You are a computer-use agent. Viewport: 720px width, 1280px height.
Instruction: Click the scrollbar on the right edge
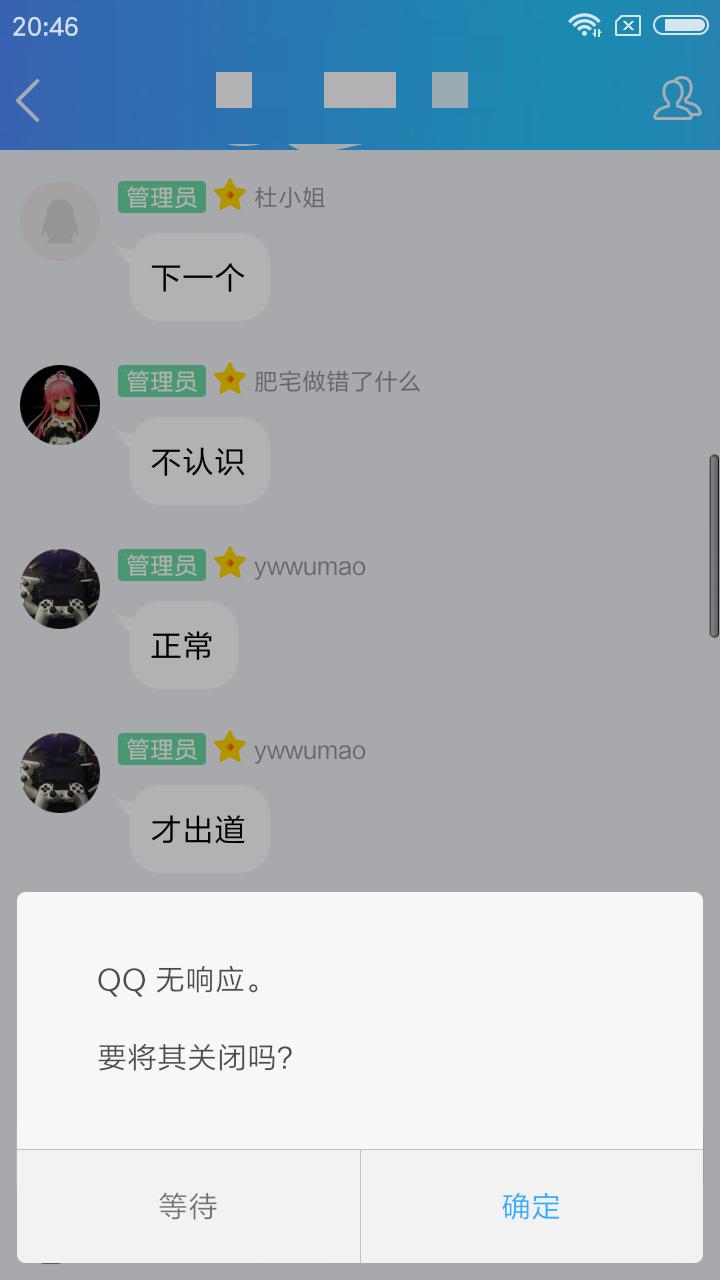pyautogui.click(x=713, y=545)
